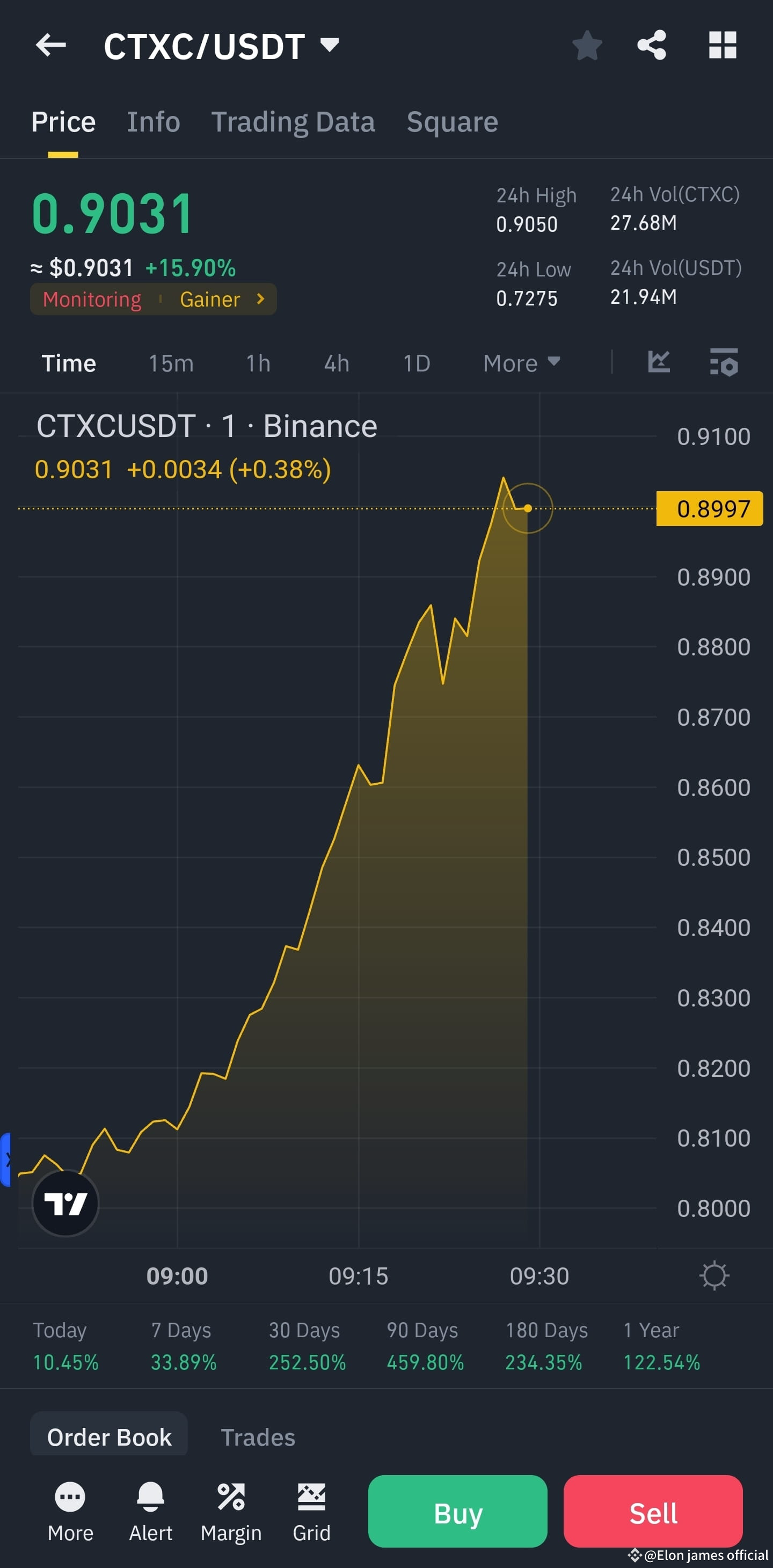Image resolution: width=773 pixels, height=1568 pixels.
Task: Switch to the Trading Data tab
Action: [294, 121]
